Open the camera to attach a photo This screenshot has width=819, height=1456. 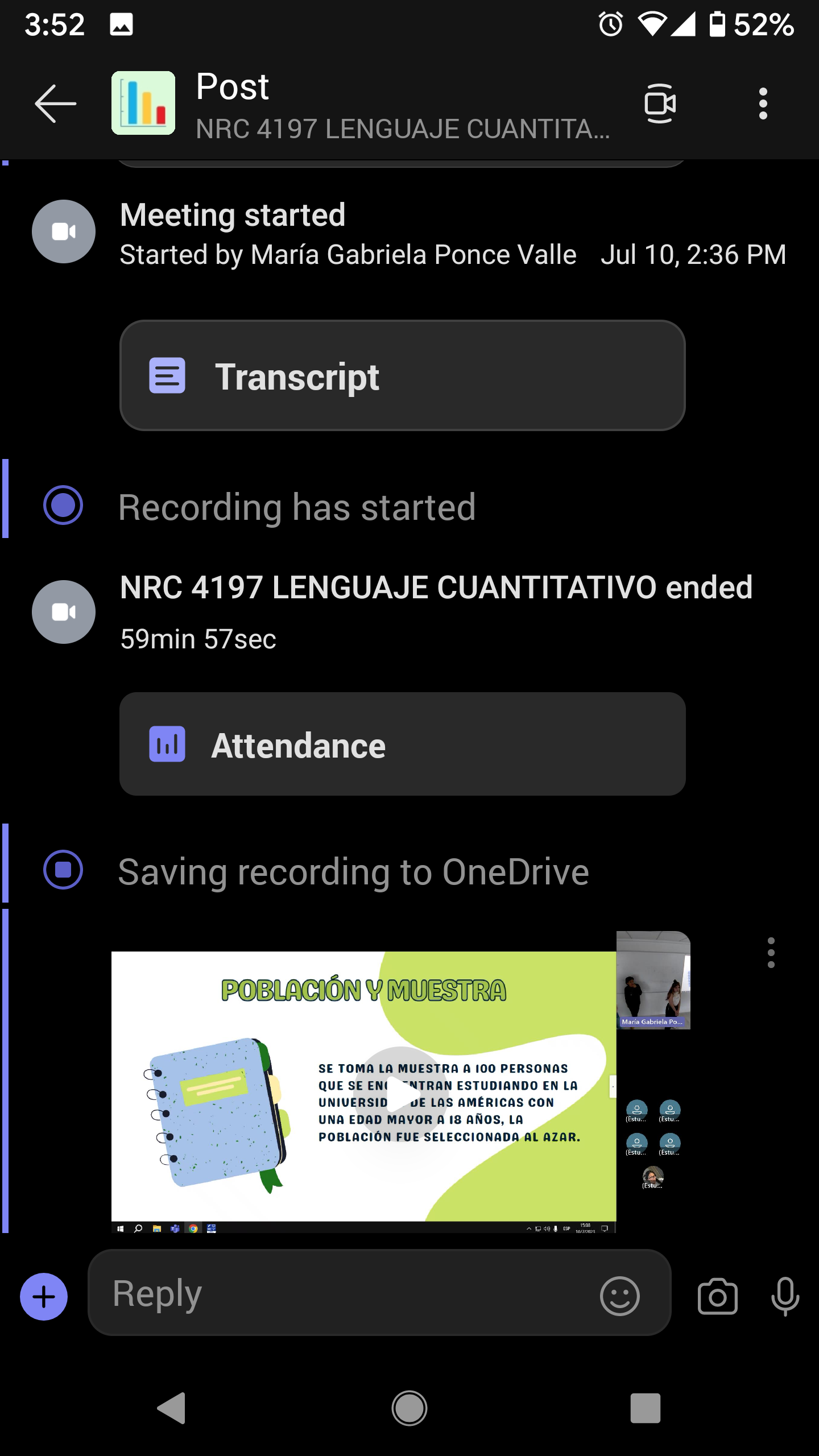(717, 1297)
